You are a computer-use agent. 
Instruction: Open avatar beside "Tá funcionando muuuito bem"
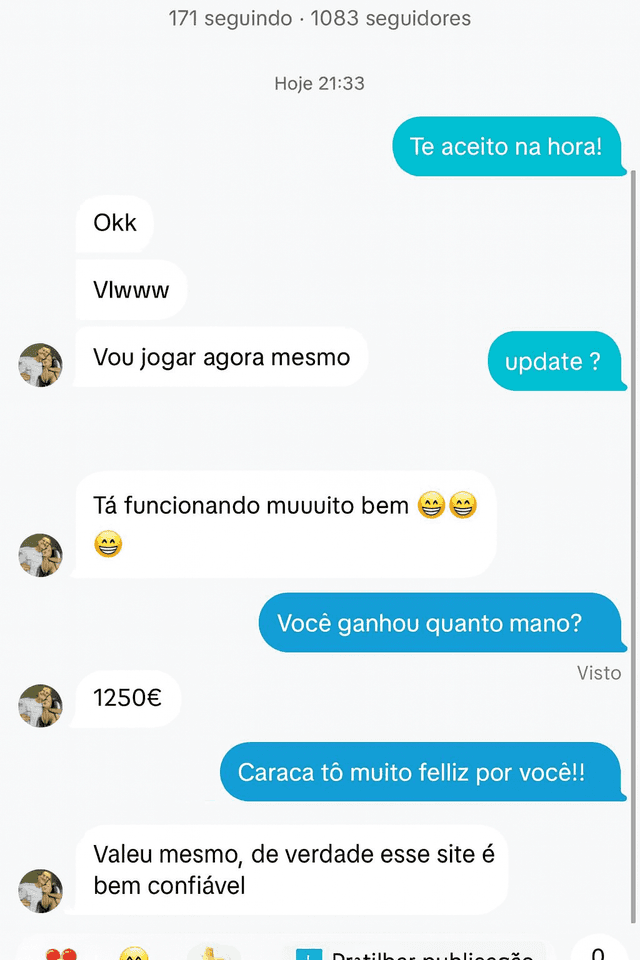pyautogui.click(x=40, y=555)
